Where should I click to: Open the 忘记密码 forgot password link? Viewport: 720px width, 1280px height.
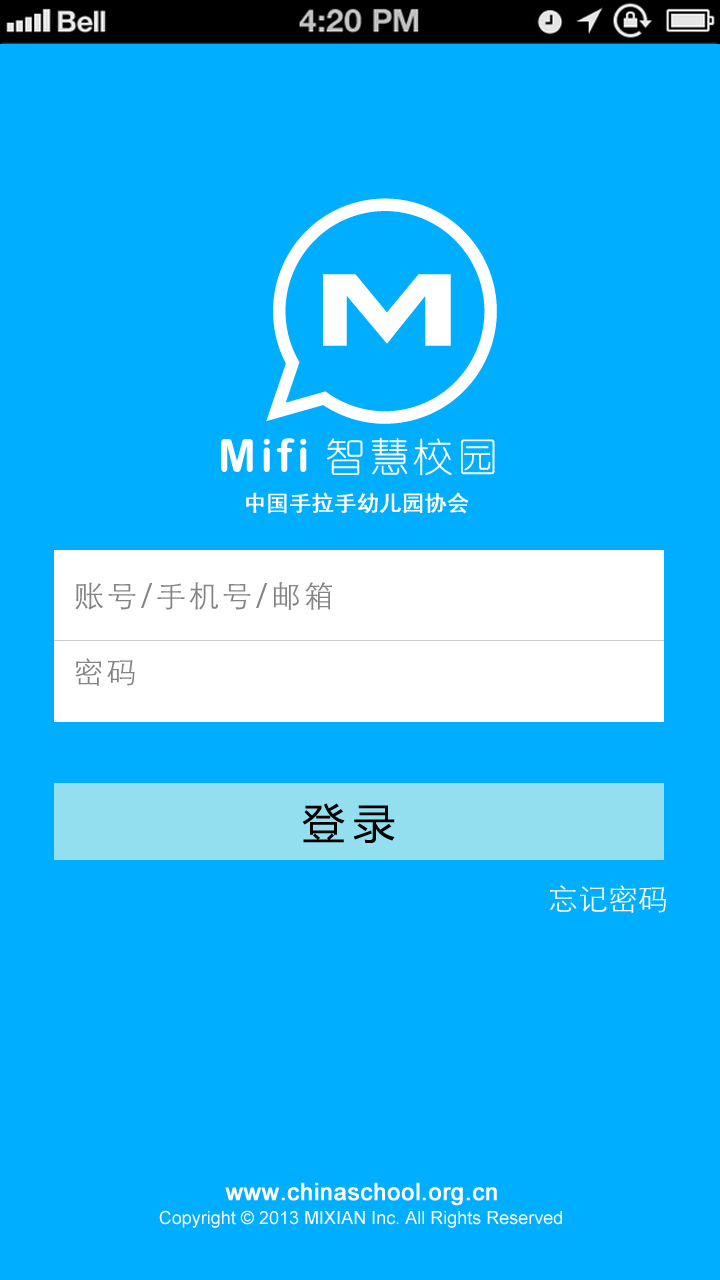[x=607, y=899]
